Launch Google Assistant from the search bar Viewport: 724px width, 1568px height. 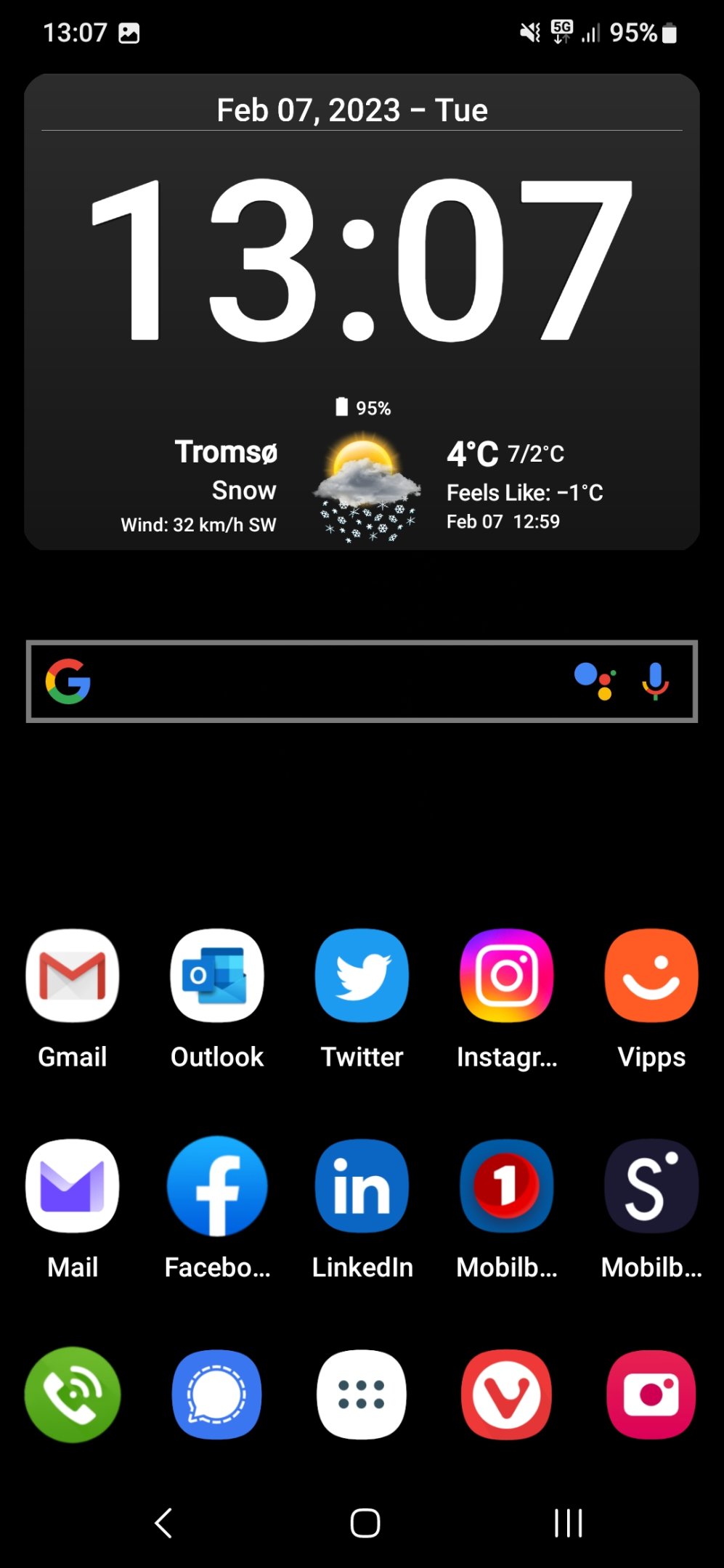click(x=595, y=682)
